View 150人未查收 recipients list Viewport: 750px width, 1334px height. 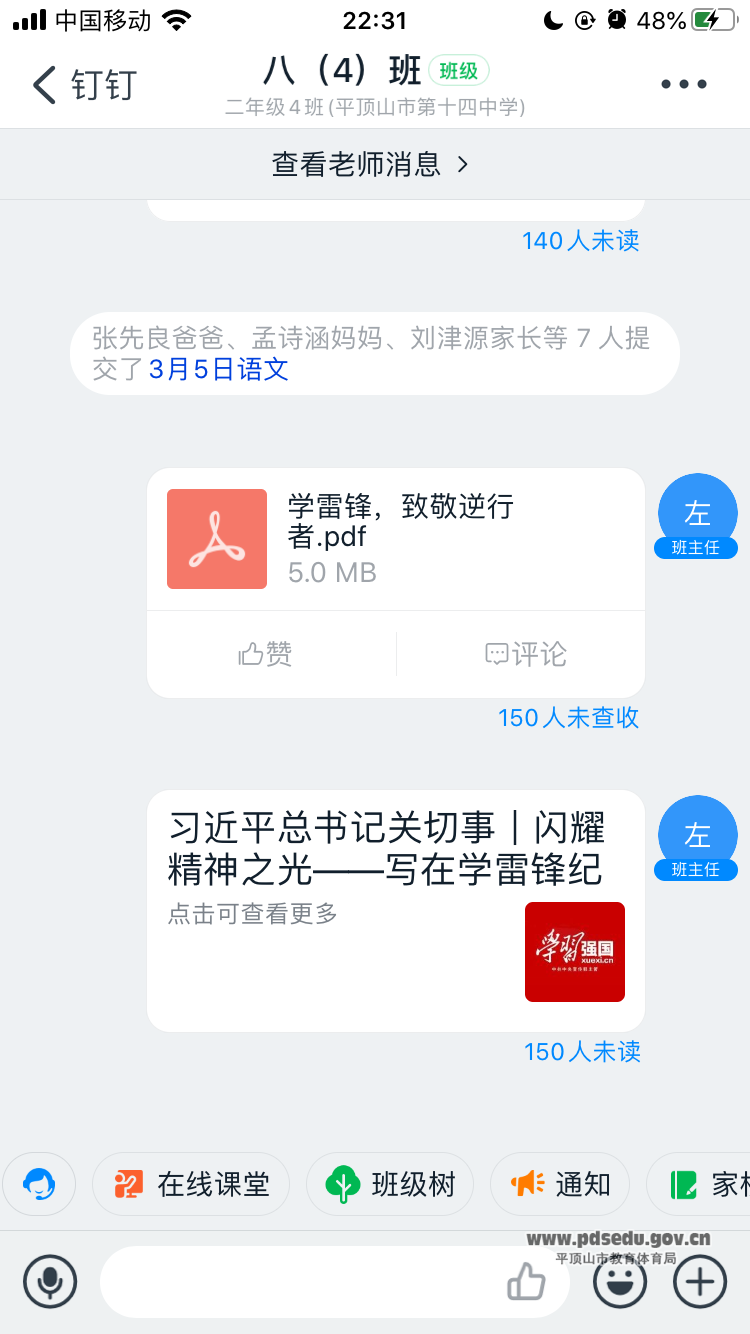tap(568, 718)
